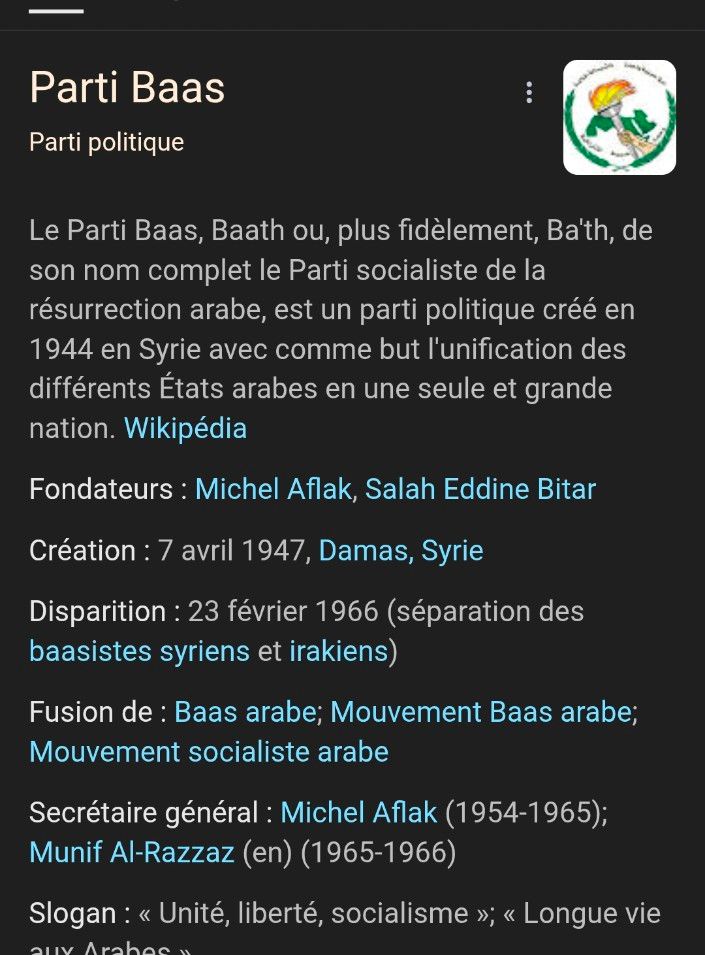Open the Mouvement Baas arabe link
Viewport: 705px width, 955px height.
[x=480, y=712]
